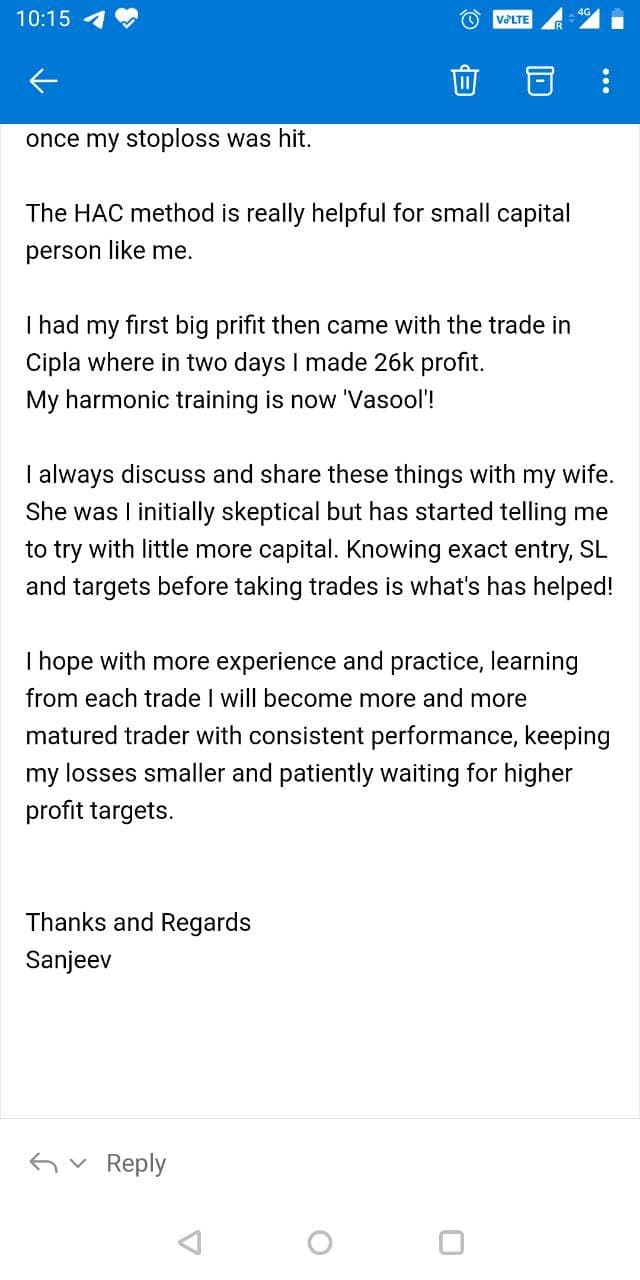Tap the system home button
This screenshot has width=640, height=1280.
tap(320, 1242)
